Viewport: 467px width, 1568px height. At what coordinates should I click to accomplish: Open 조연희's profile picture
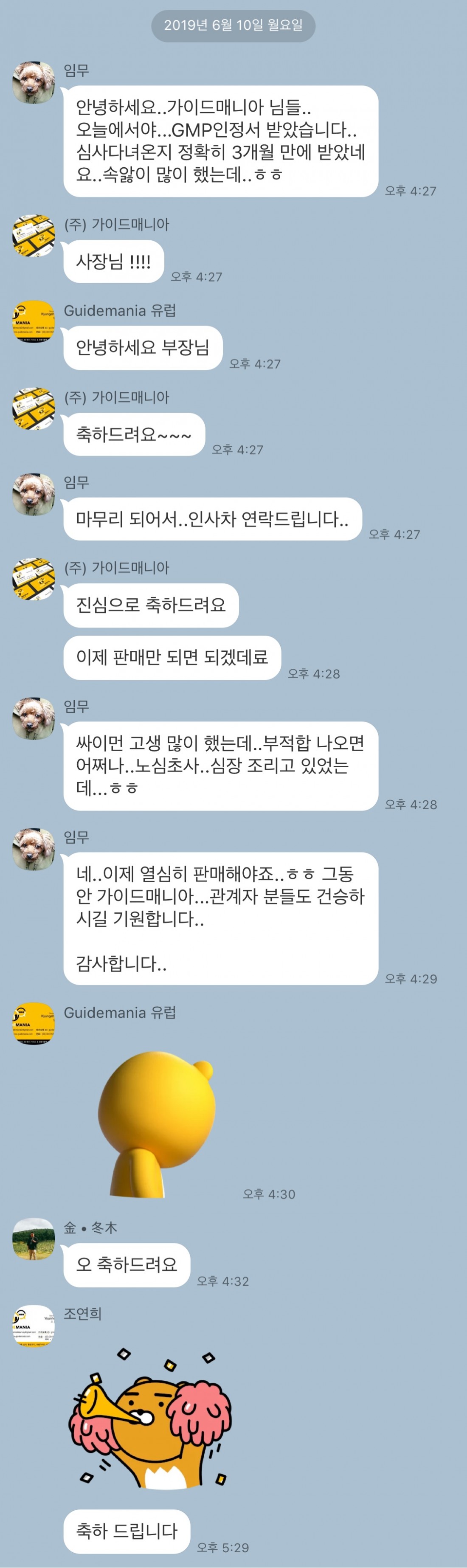(34, 1325)
